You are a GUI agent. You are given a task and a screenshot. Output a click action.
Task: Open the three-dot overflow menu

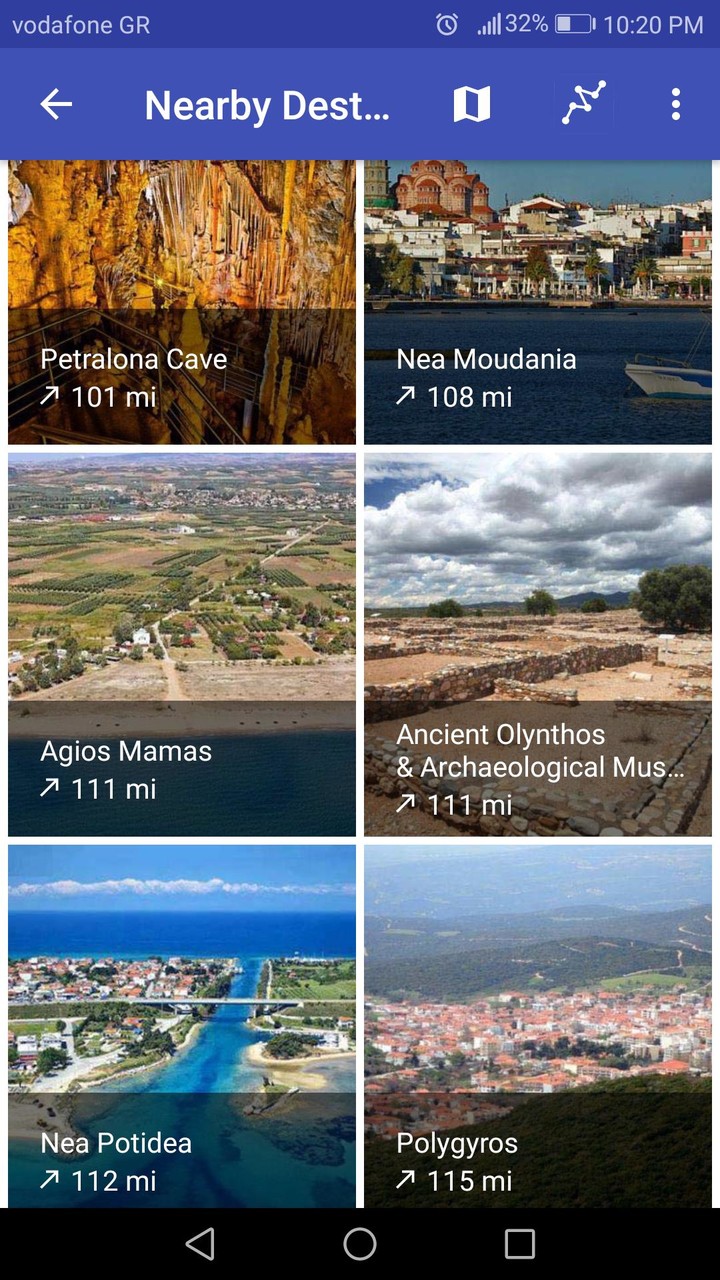tap(675, 103)
